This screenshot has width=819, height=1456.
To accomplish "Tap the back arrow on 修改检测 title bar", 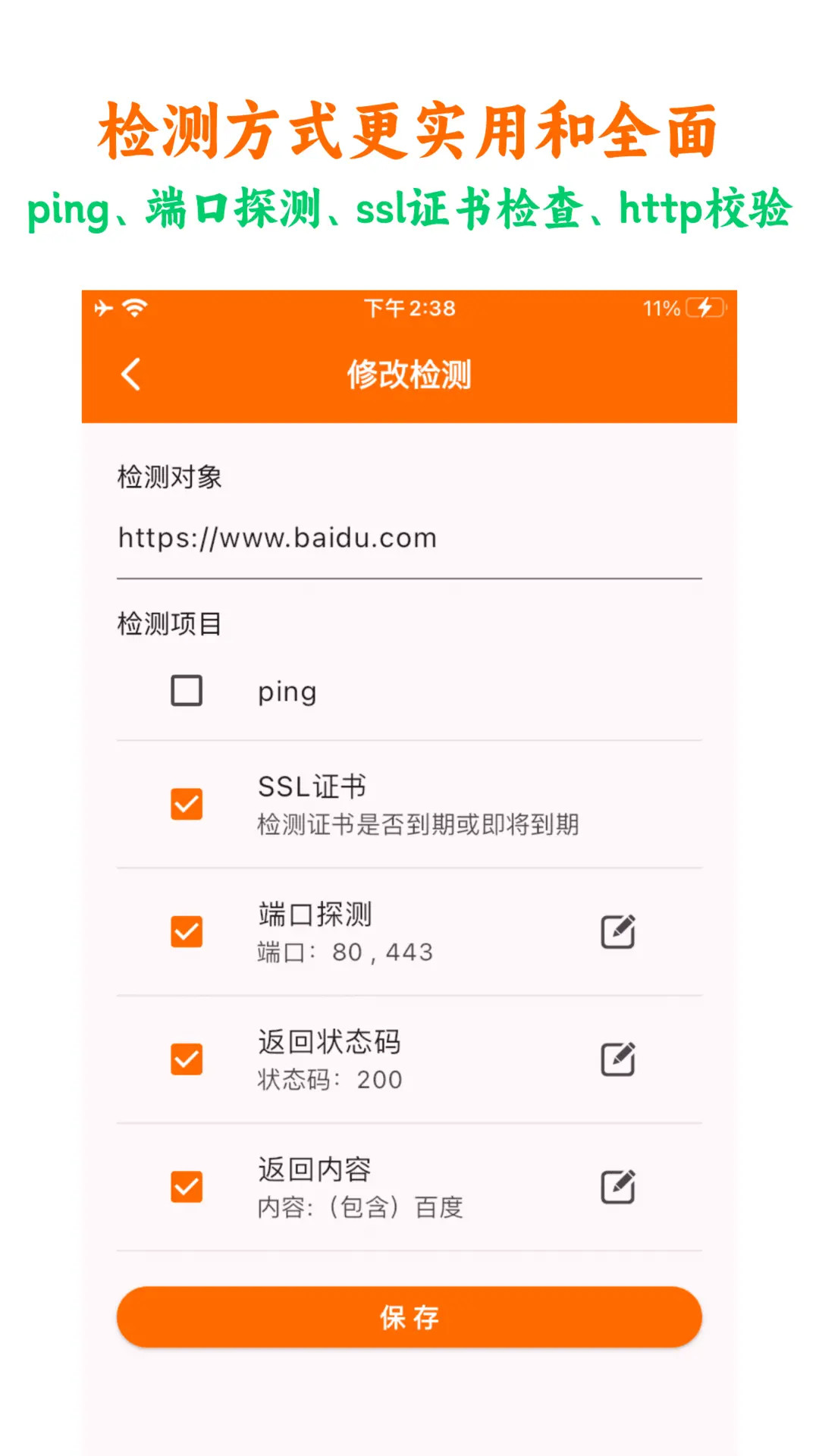I will (130, 374).
